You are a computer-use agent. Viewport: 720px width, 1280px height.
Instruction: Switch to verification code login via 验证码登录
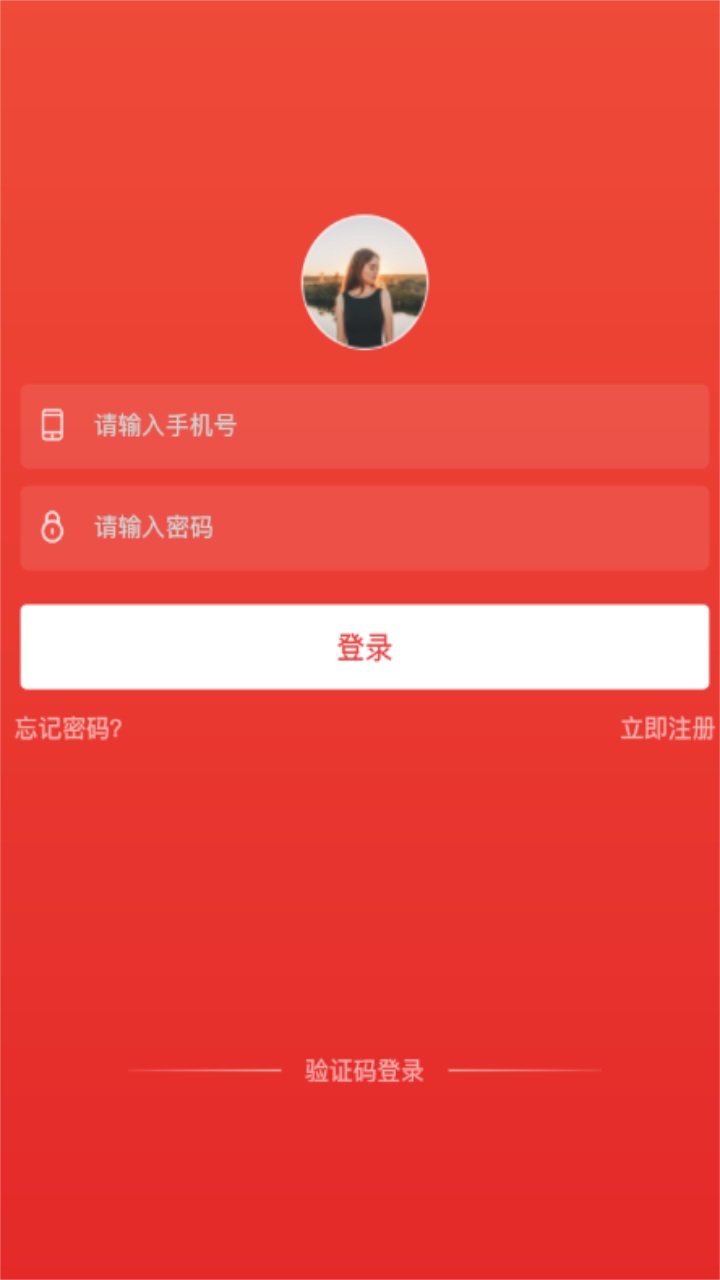[x=362, y=1071]
